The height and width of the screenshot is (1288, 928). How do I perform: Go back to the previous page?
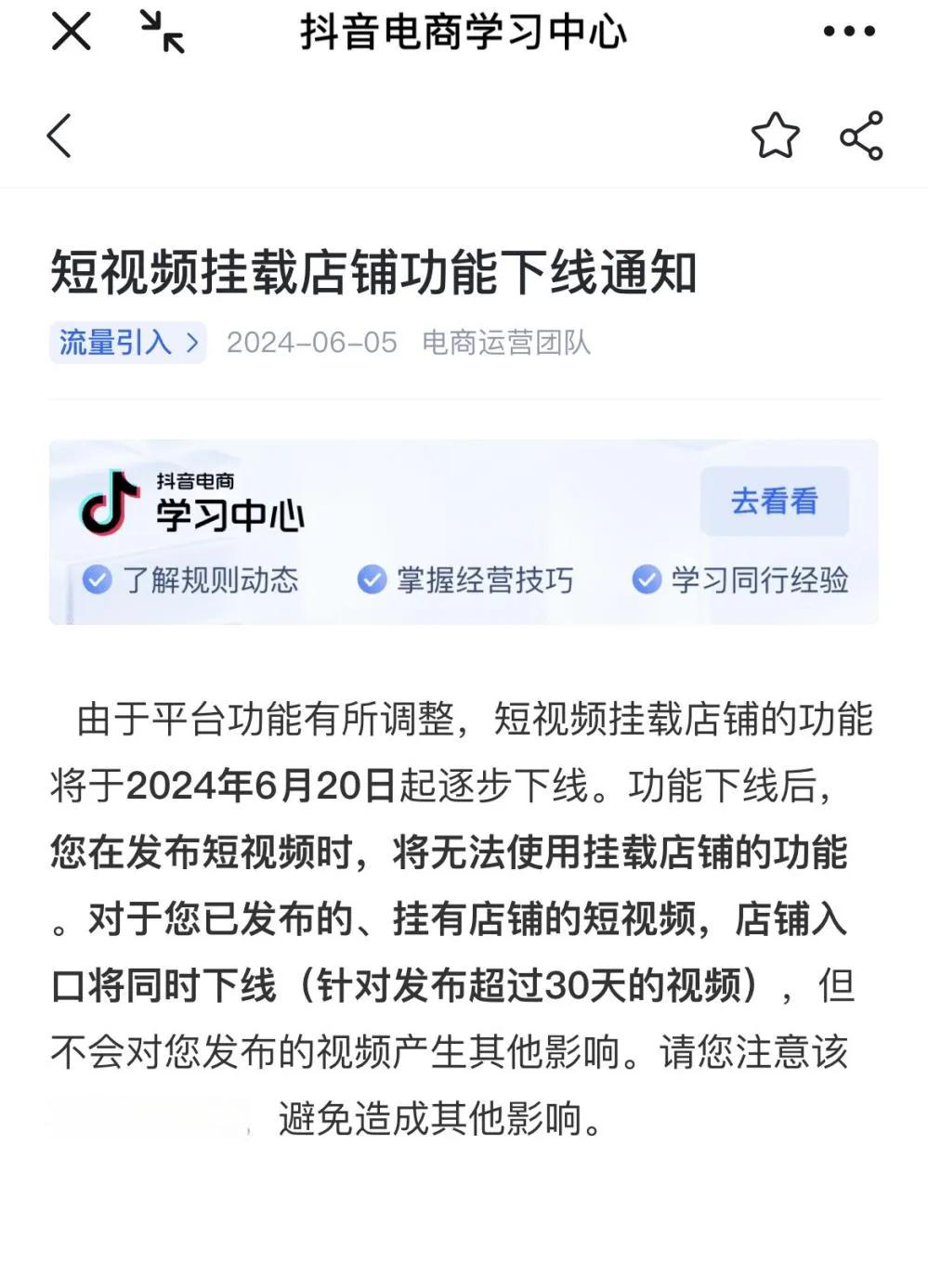tap(59, 137)
